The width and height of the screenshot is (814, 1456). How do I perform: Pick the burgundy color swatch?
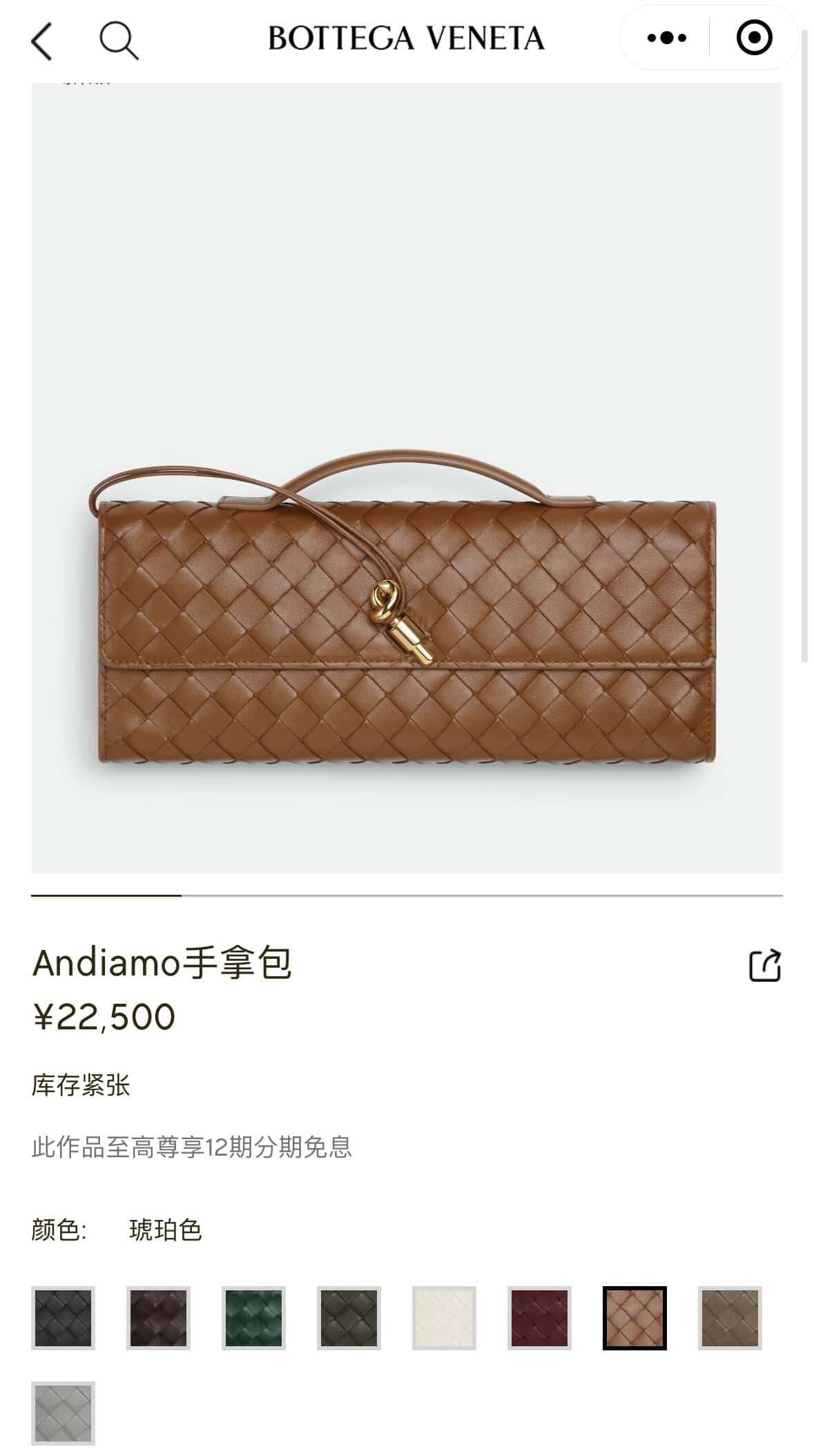(539, 1318)
